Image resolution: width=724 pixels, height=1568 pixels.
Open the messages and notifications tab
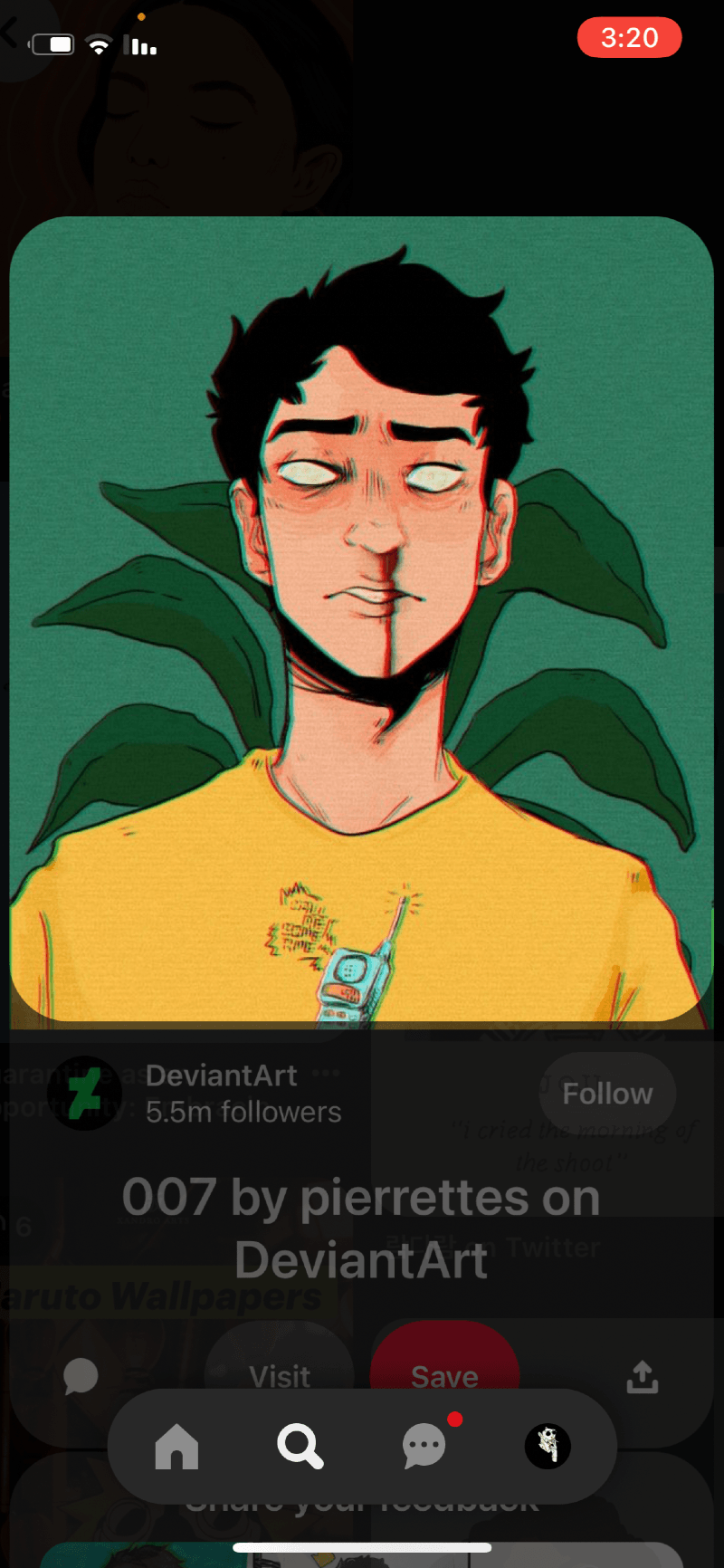[x=424, y=1446]
